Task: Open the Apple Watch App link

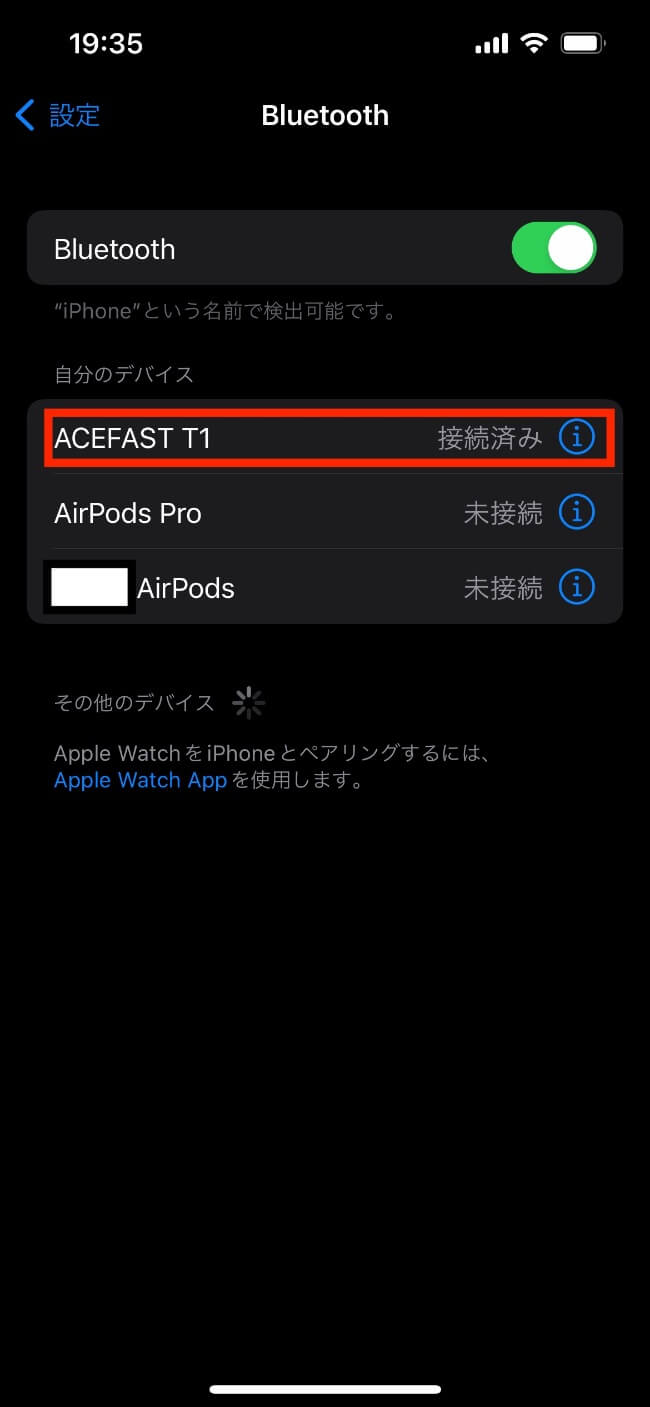Action: [x=141, y=780]
